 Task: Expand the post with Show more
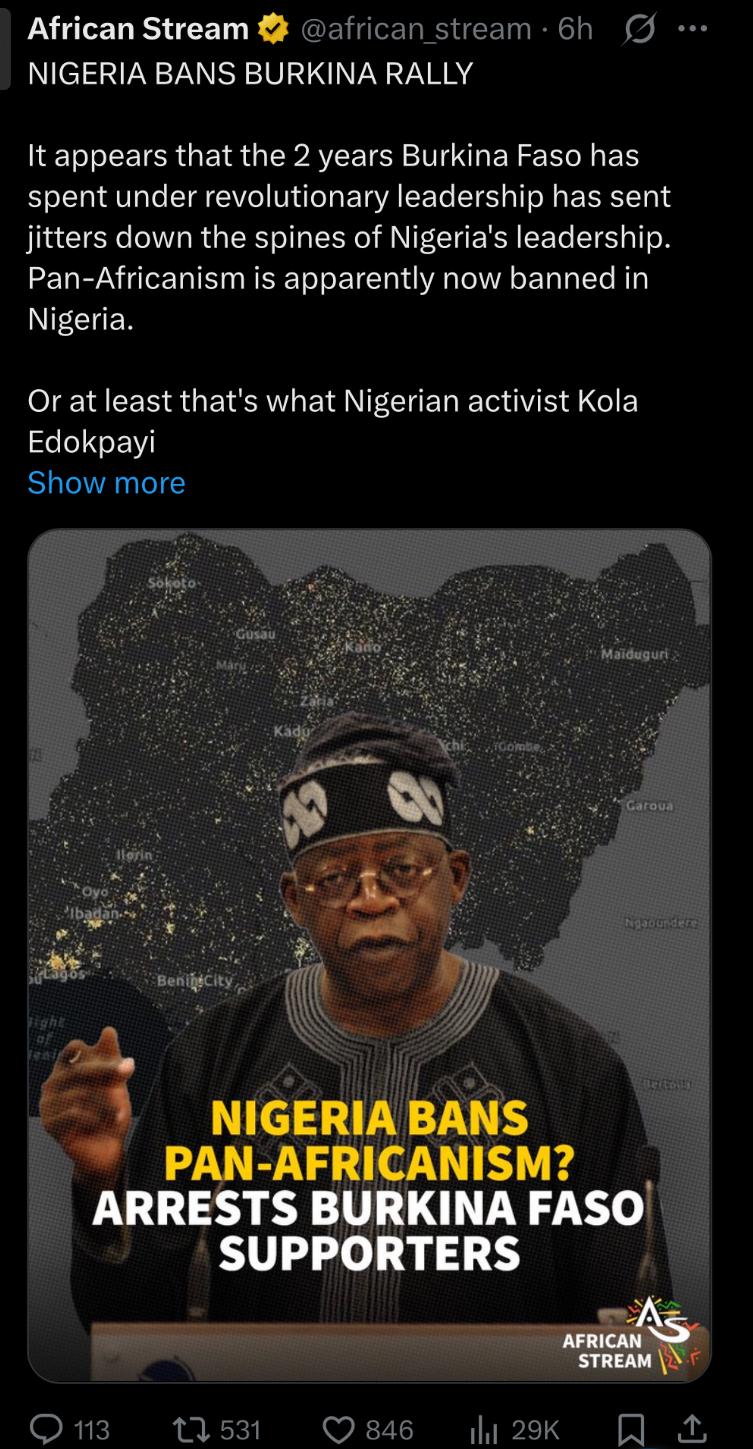106,482
